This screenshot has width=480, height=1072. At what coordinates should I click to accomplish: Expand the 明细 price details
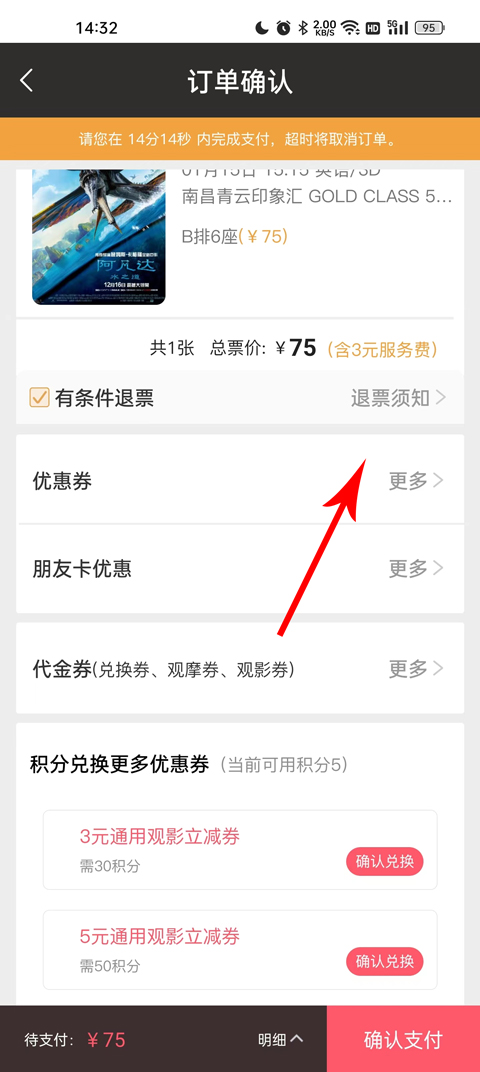click(280, 1040)
